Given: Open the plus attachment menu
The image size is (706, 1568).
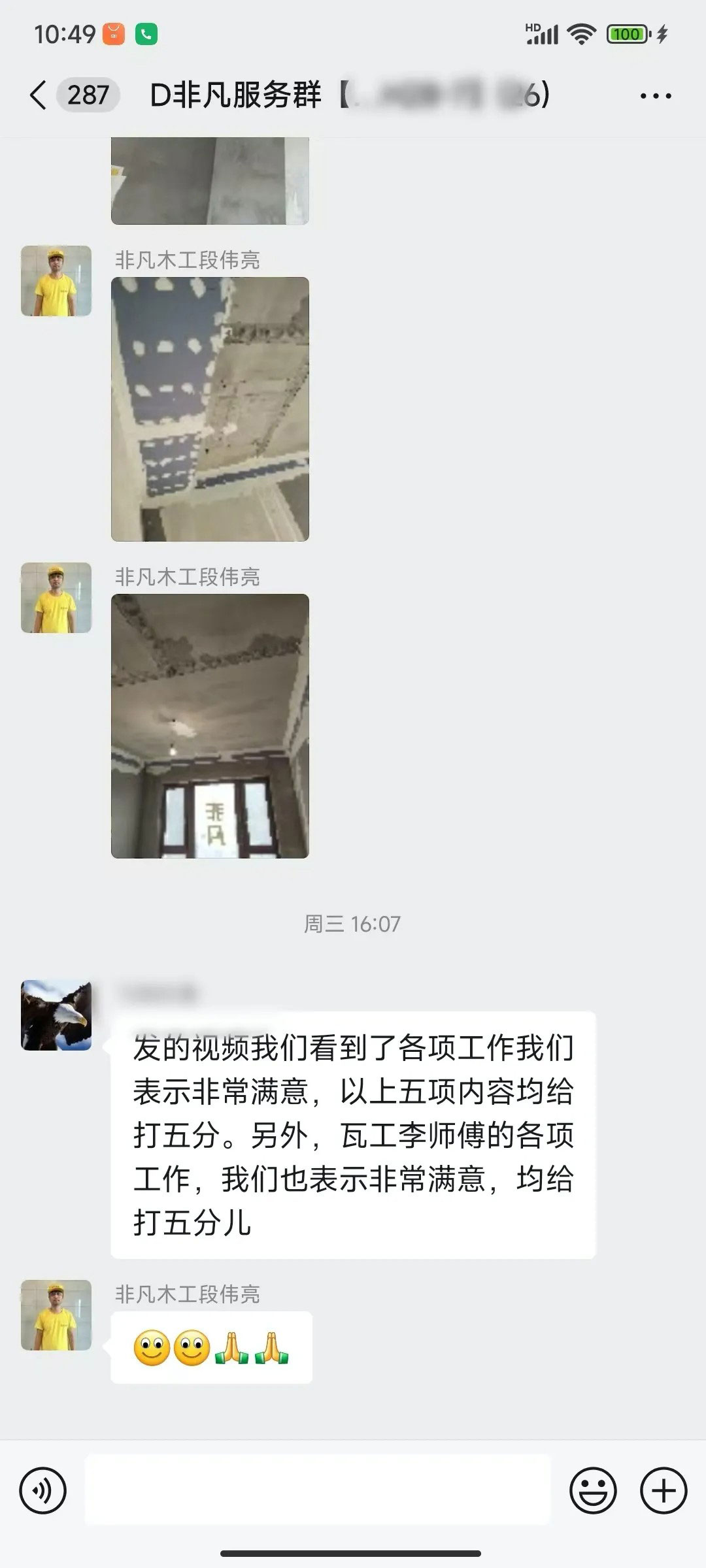Looking at the screenshot, I should 664,1492.
